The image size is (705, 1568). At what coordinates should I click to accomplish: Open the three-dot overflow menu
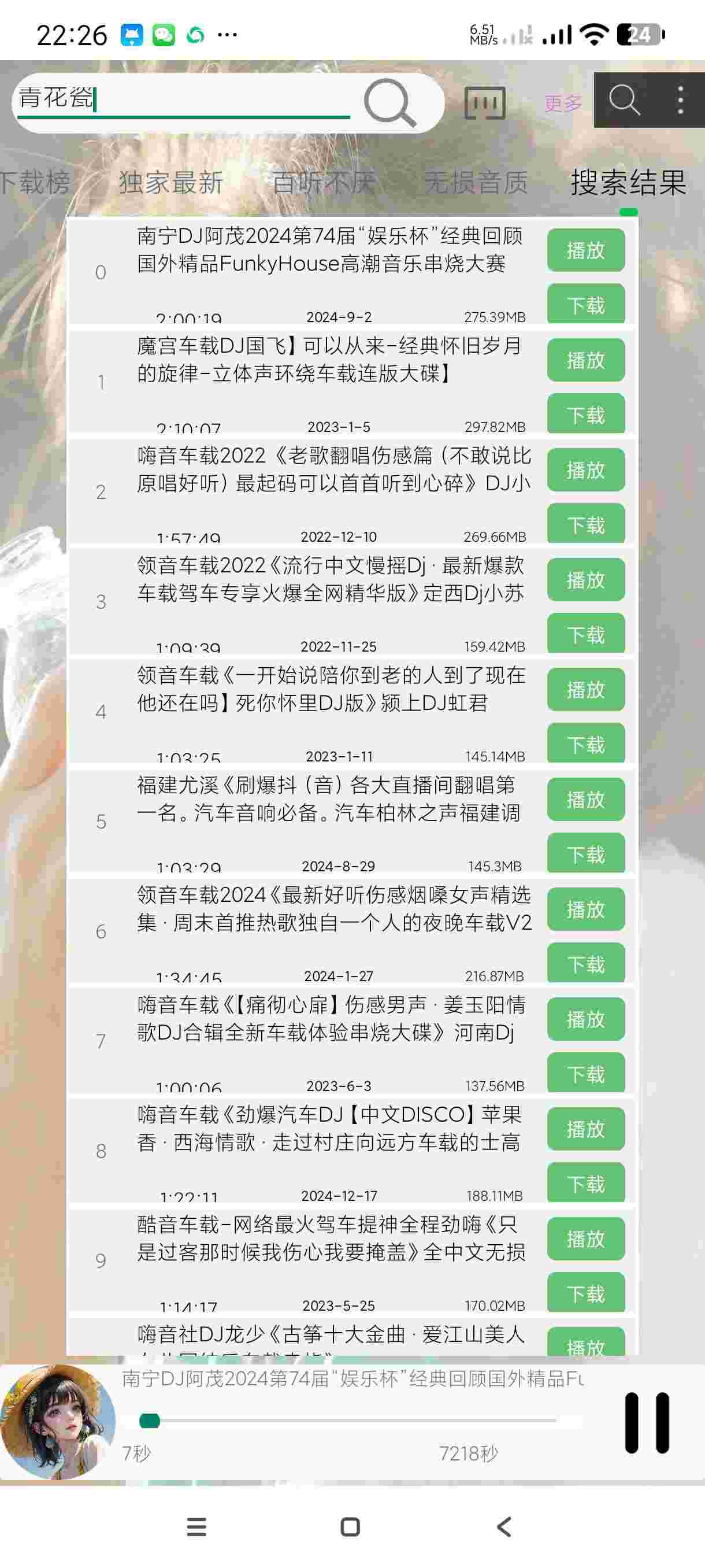pyautogui.click(x=680, y=100)
